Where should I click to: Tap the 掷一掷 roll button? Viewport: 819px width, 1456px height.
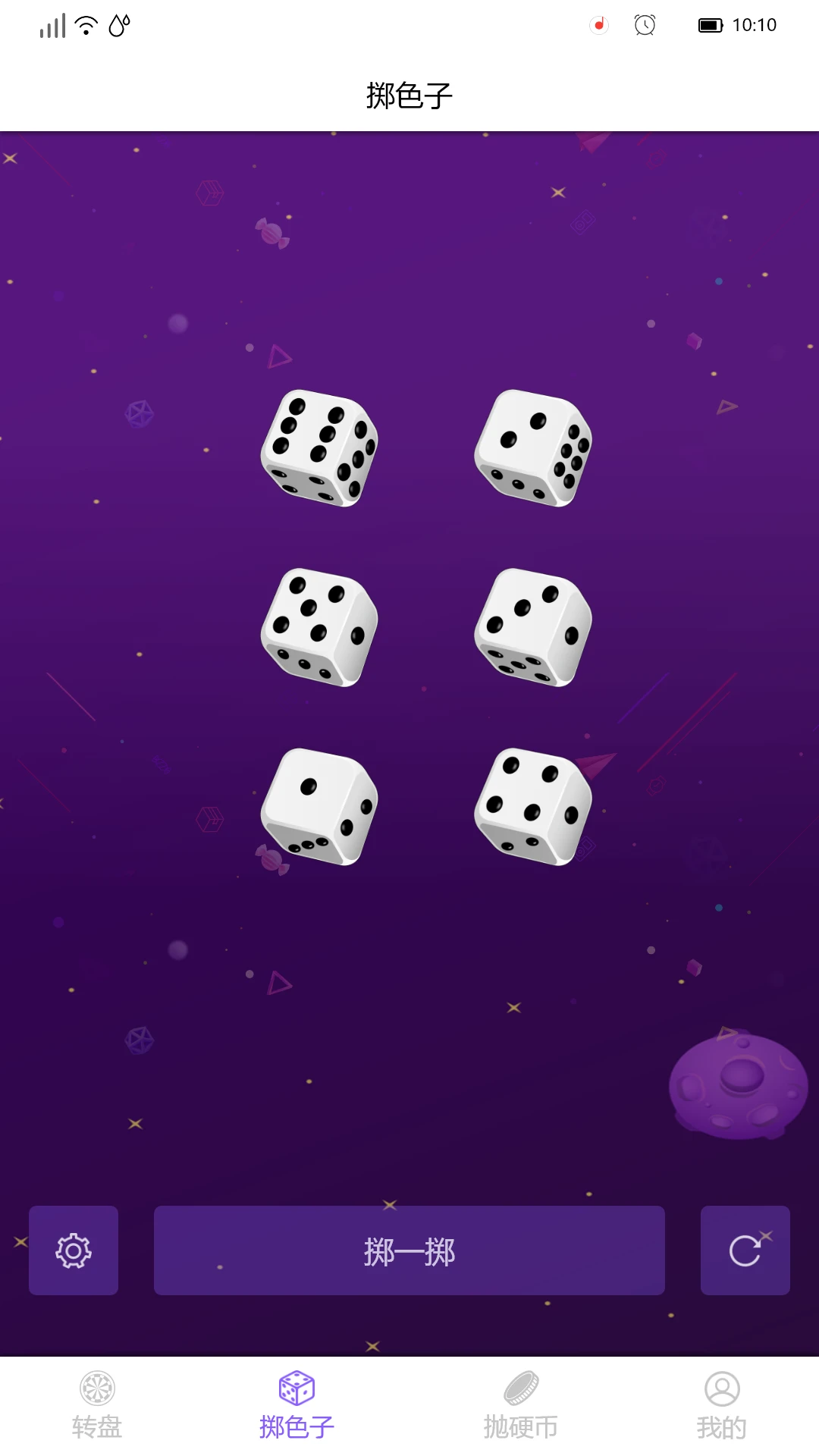coord(409,1250)
